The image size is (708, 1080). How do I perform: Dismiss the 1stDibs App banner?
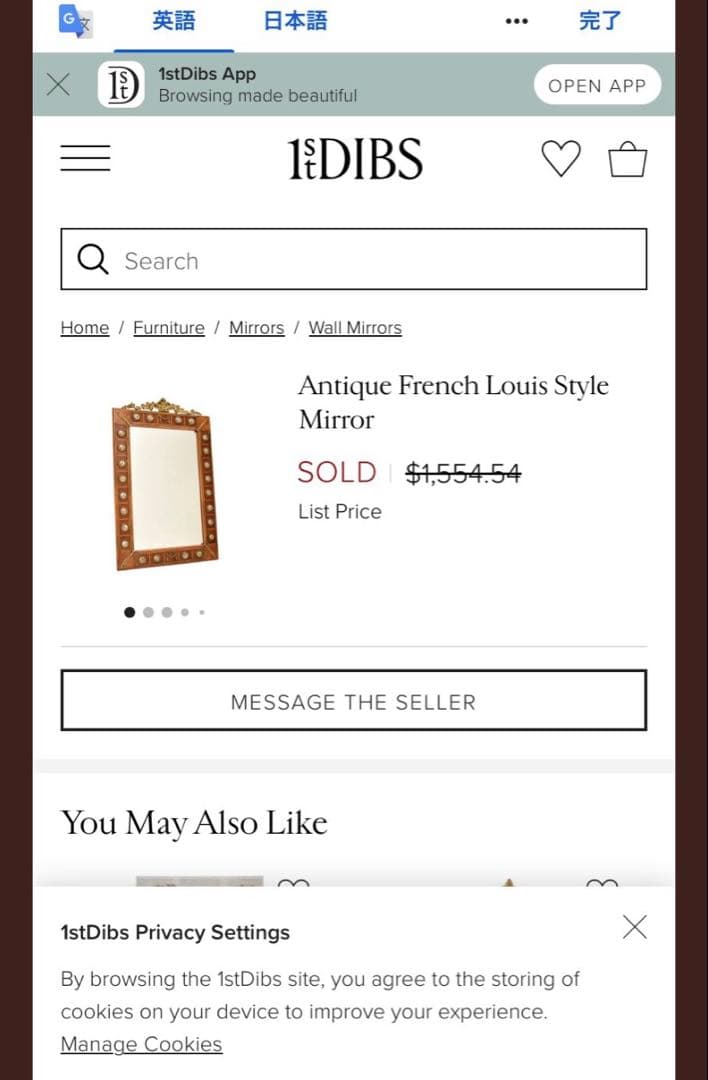click(x=59, y=85)
